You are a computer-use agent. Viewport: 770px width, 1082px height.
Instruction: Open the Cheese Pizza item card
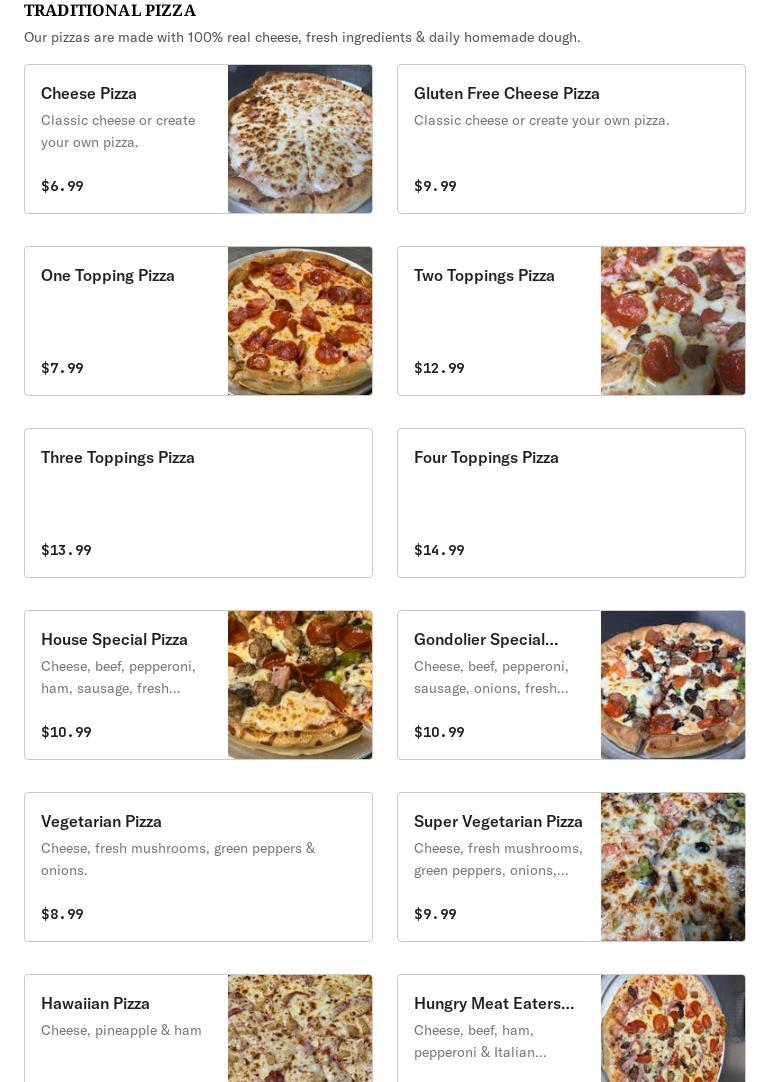click(x=198, y=139)
